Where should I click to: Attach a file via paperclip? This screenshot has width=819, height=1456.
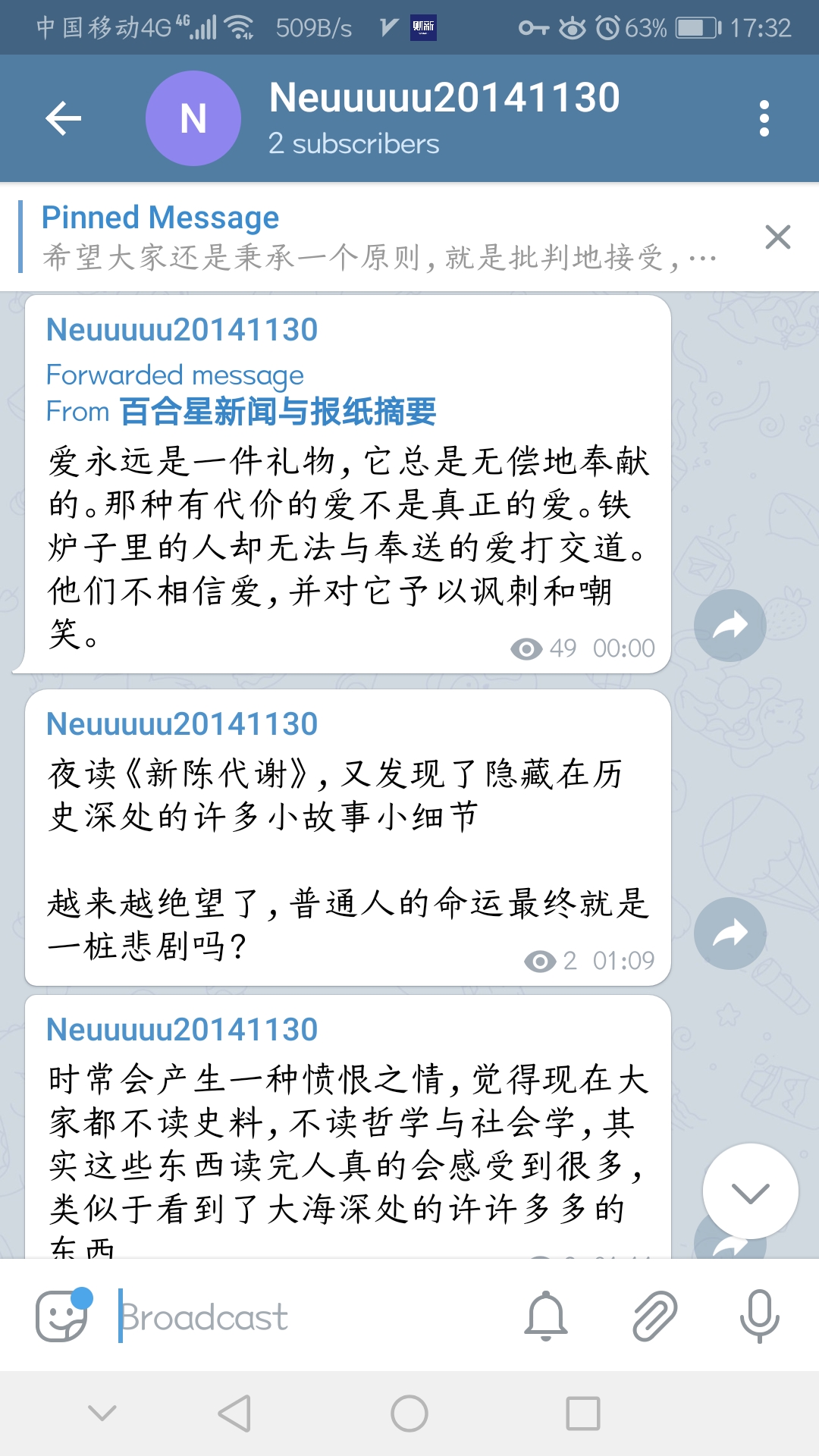654,1316
